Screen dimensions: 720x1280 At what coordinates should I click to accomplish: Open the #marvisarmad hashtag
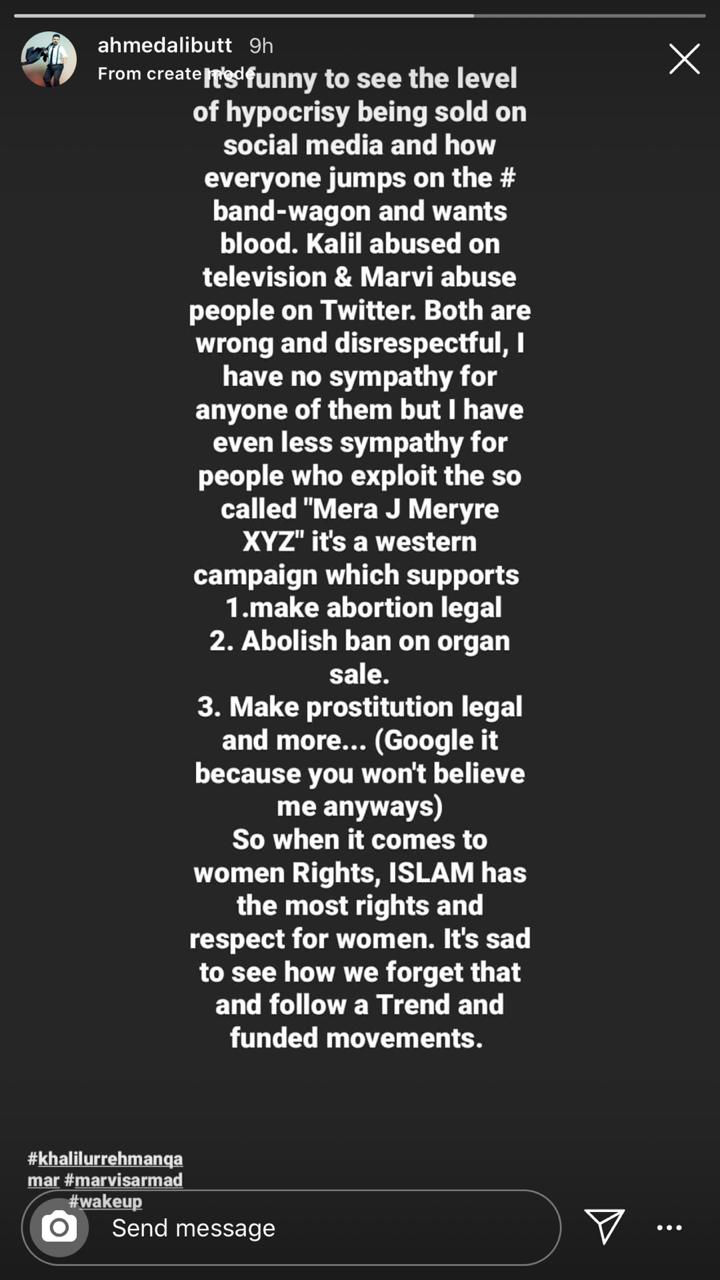(x=129, y=1180)
